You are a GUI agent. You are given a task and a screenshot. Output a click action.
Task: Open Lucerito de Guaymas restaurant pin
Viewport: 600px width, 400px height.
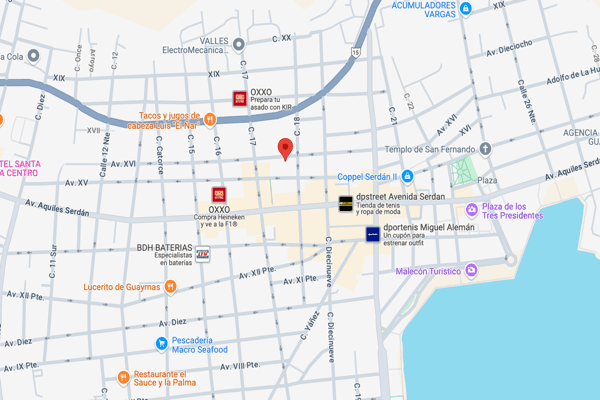click(x=171, y=287)
